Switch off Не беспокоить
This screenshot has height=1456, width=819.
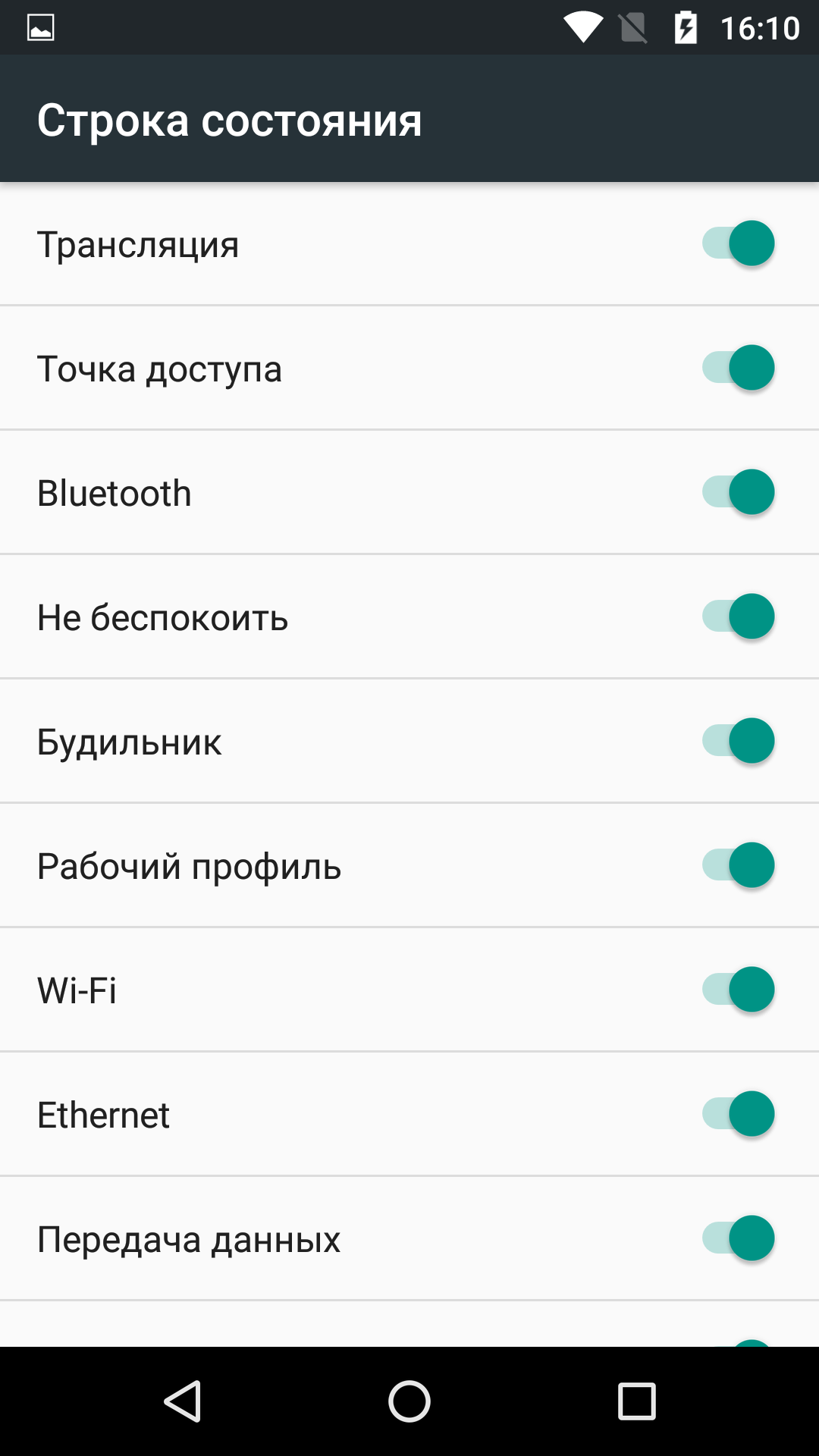[739, 617]
